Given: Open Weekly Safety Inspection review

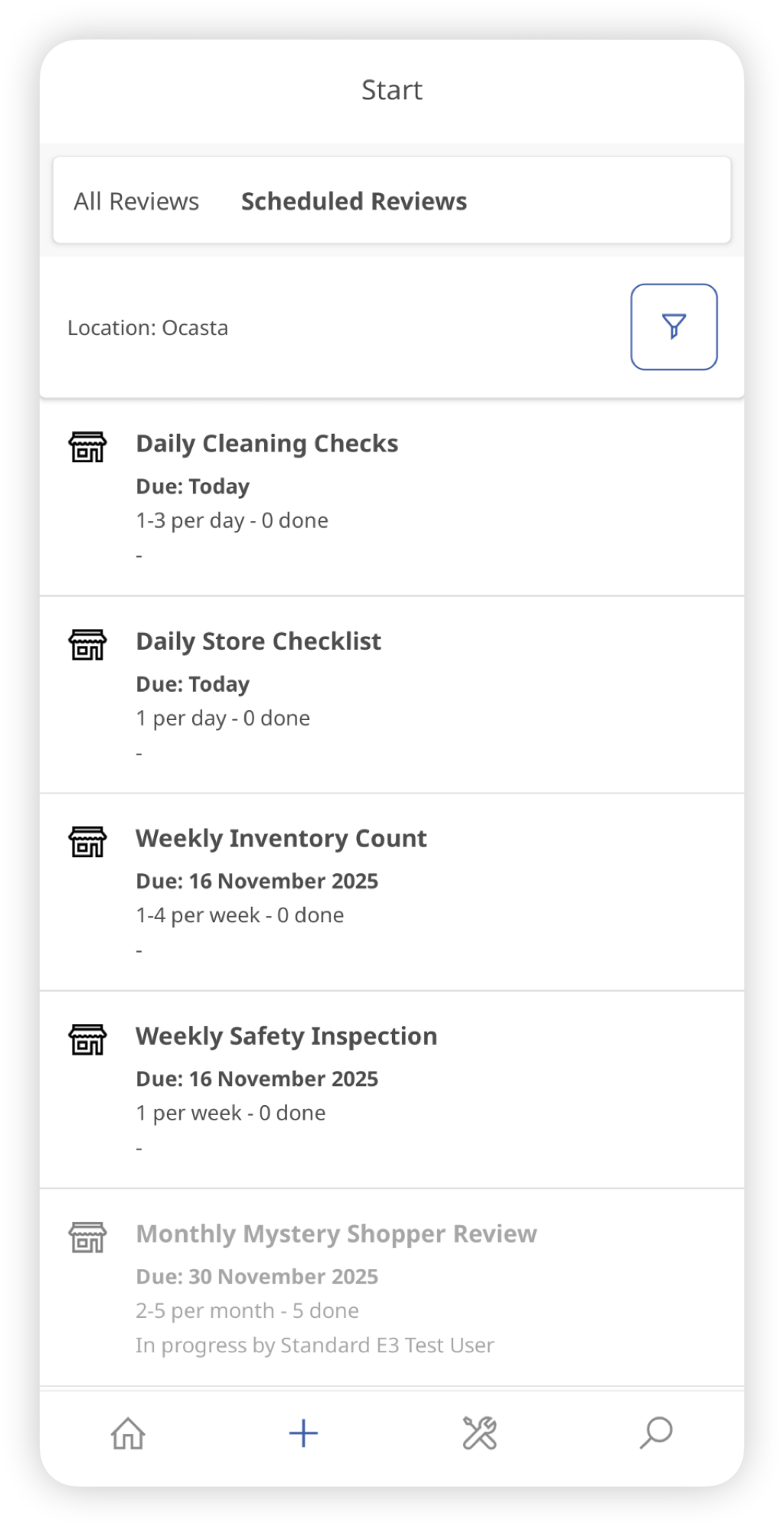Looking at the screenshot, I should pyautogui.click(x=286, y=1036).
